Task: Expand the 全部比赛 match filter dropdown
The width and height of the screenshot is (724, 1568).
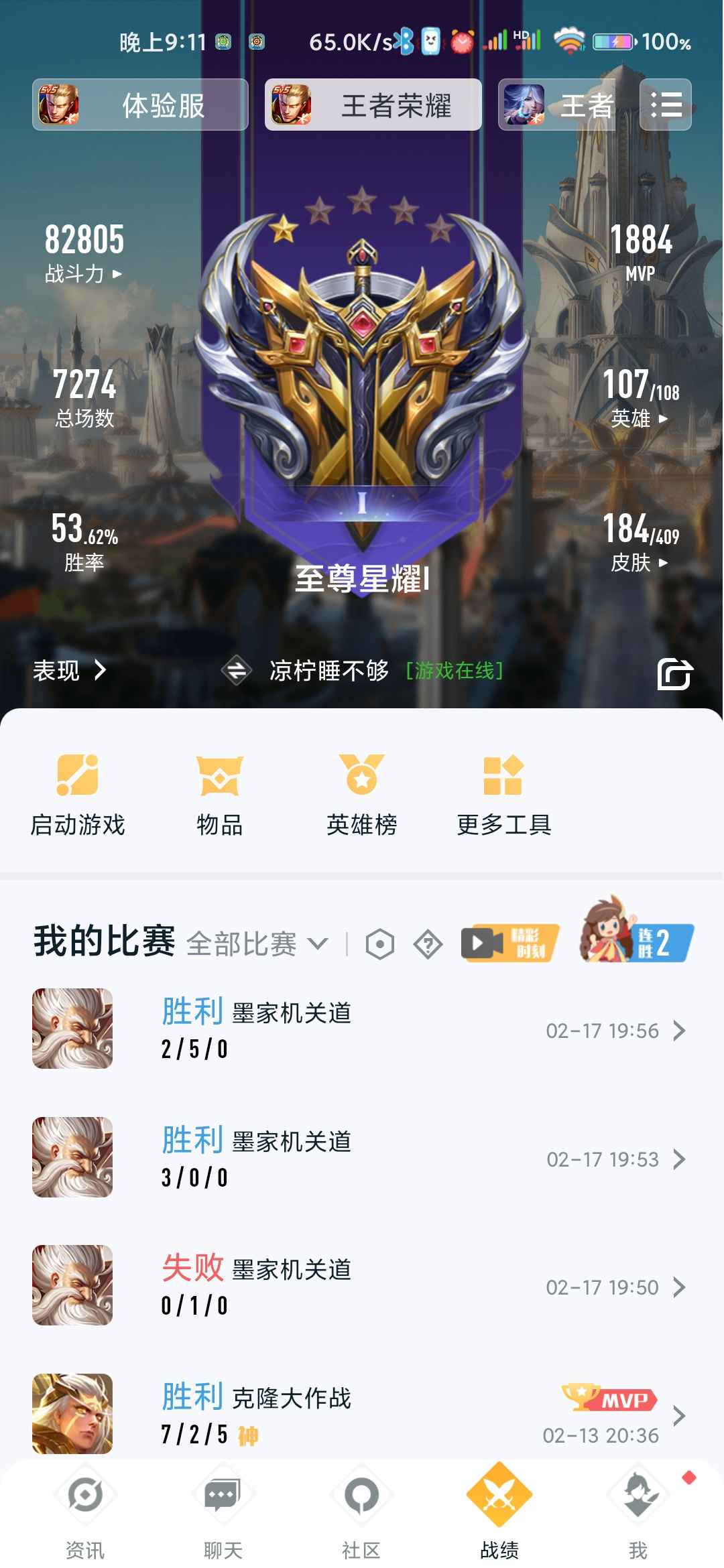Action: click(257, 944)
